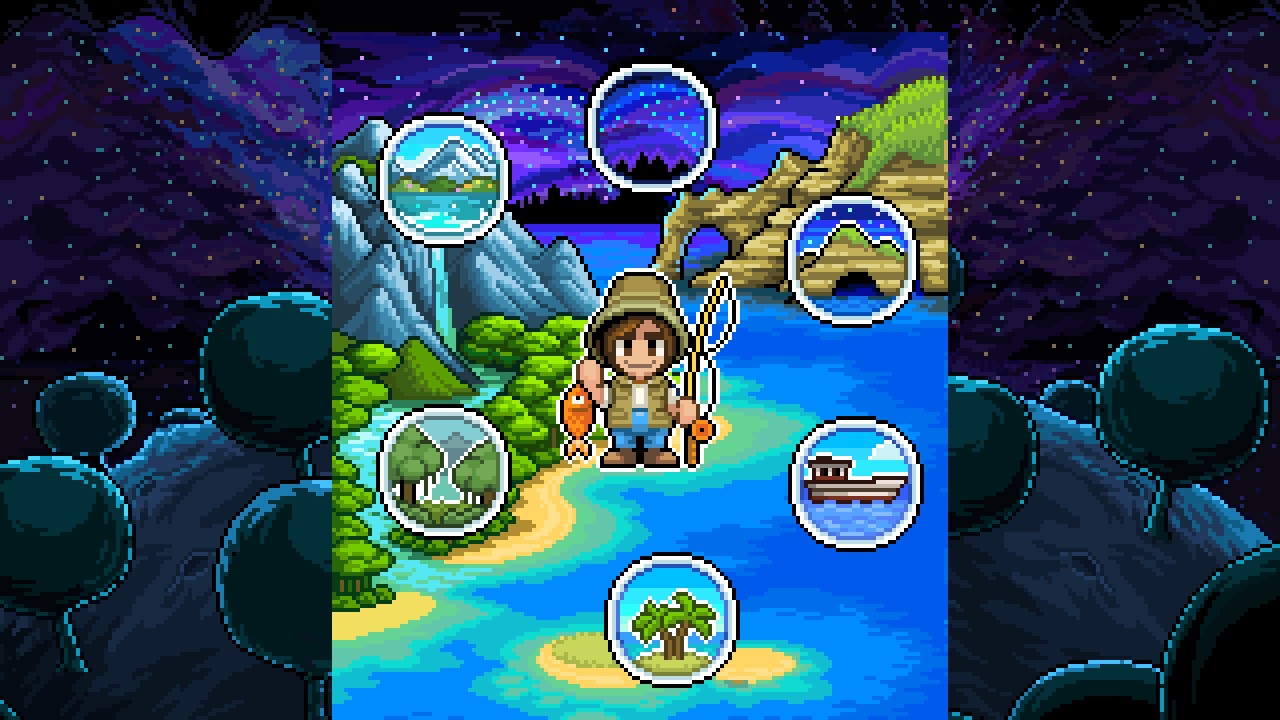Visit the palm tree island location
This screenshot has height=720, width=1280.
pos(671,619)
